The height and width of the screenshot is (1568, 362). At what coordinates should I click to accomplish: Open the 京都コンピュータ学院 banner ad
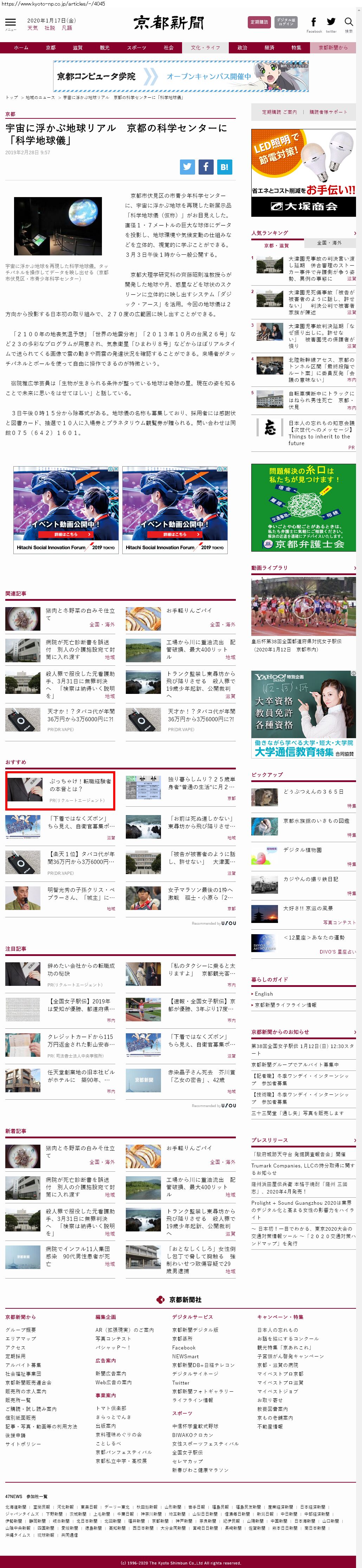[x=181, y=76]
